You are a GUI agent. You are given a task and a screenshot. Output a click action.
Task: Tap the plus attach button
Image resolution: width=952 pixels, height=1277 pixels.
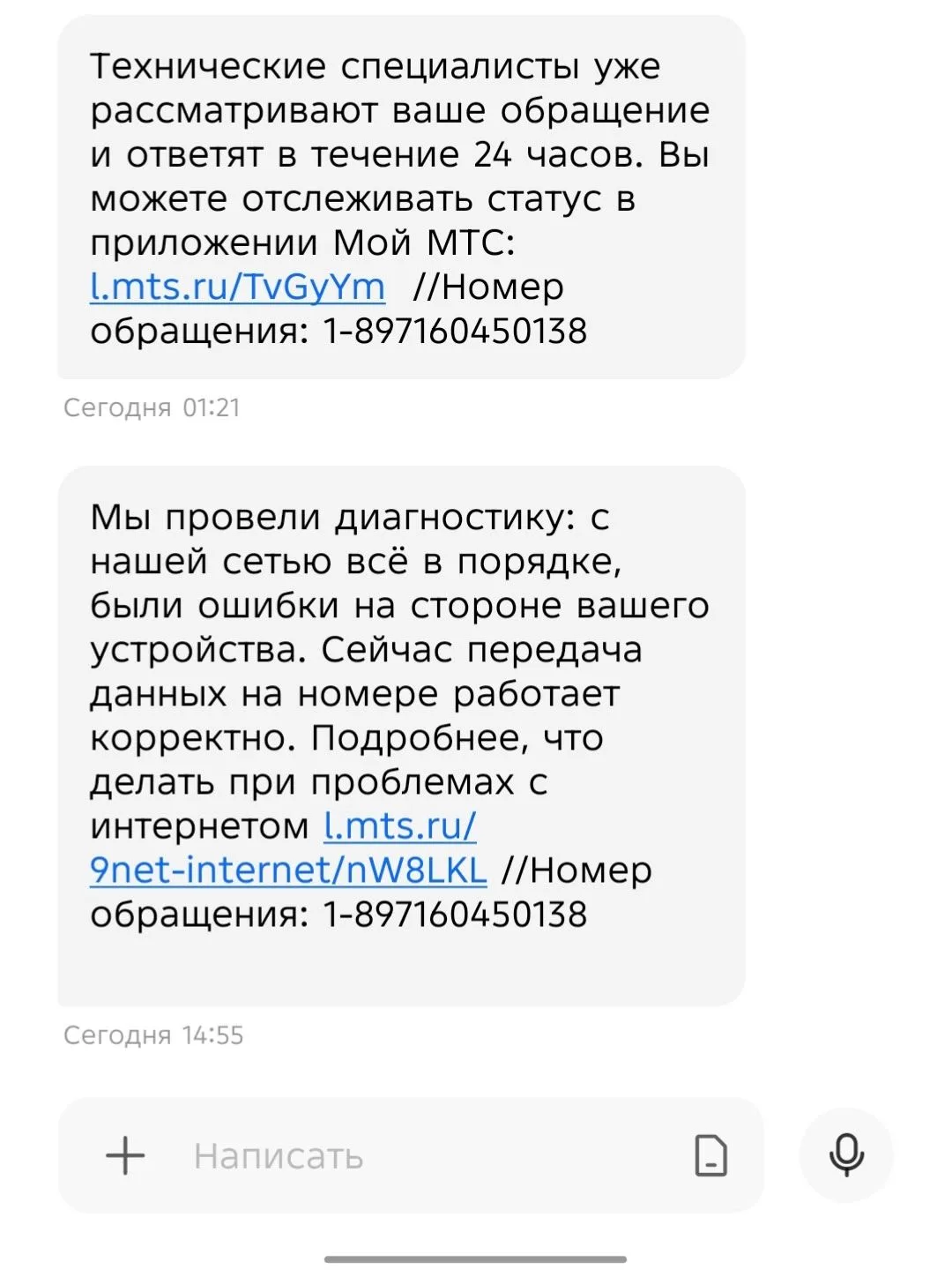pyautogui.click(x=125, y=1155)
